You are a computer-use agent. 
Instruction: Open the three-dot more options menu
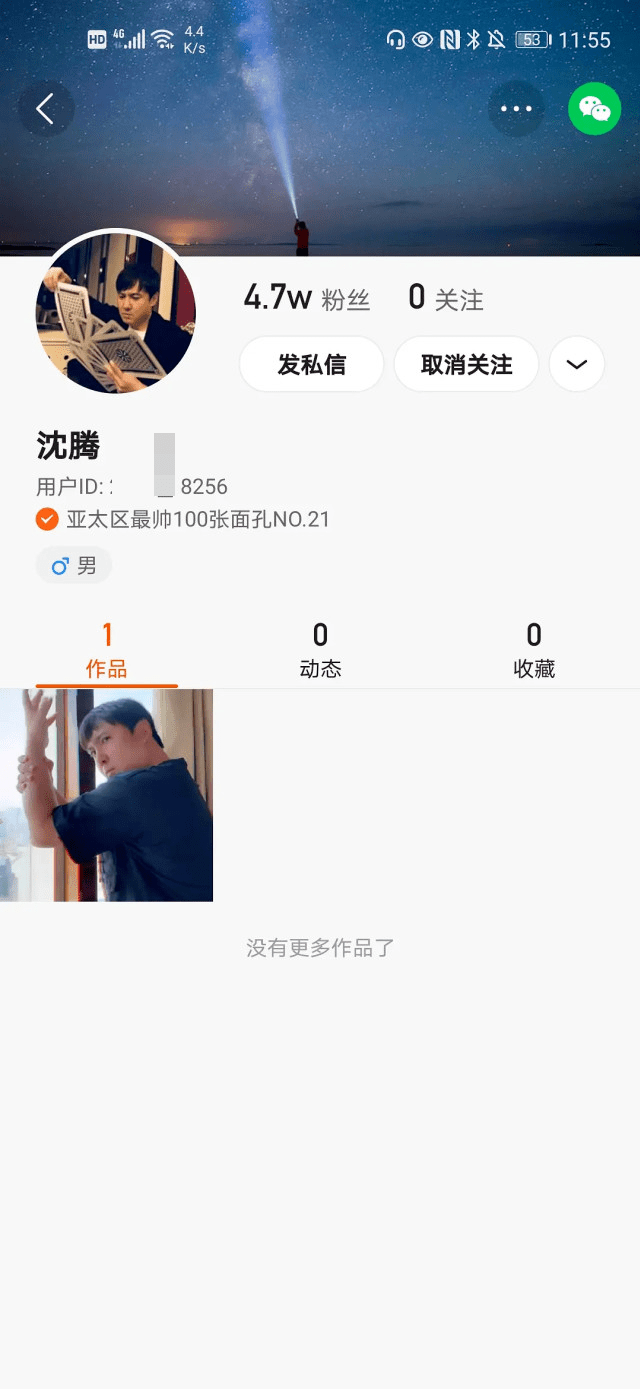point(516,108)
